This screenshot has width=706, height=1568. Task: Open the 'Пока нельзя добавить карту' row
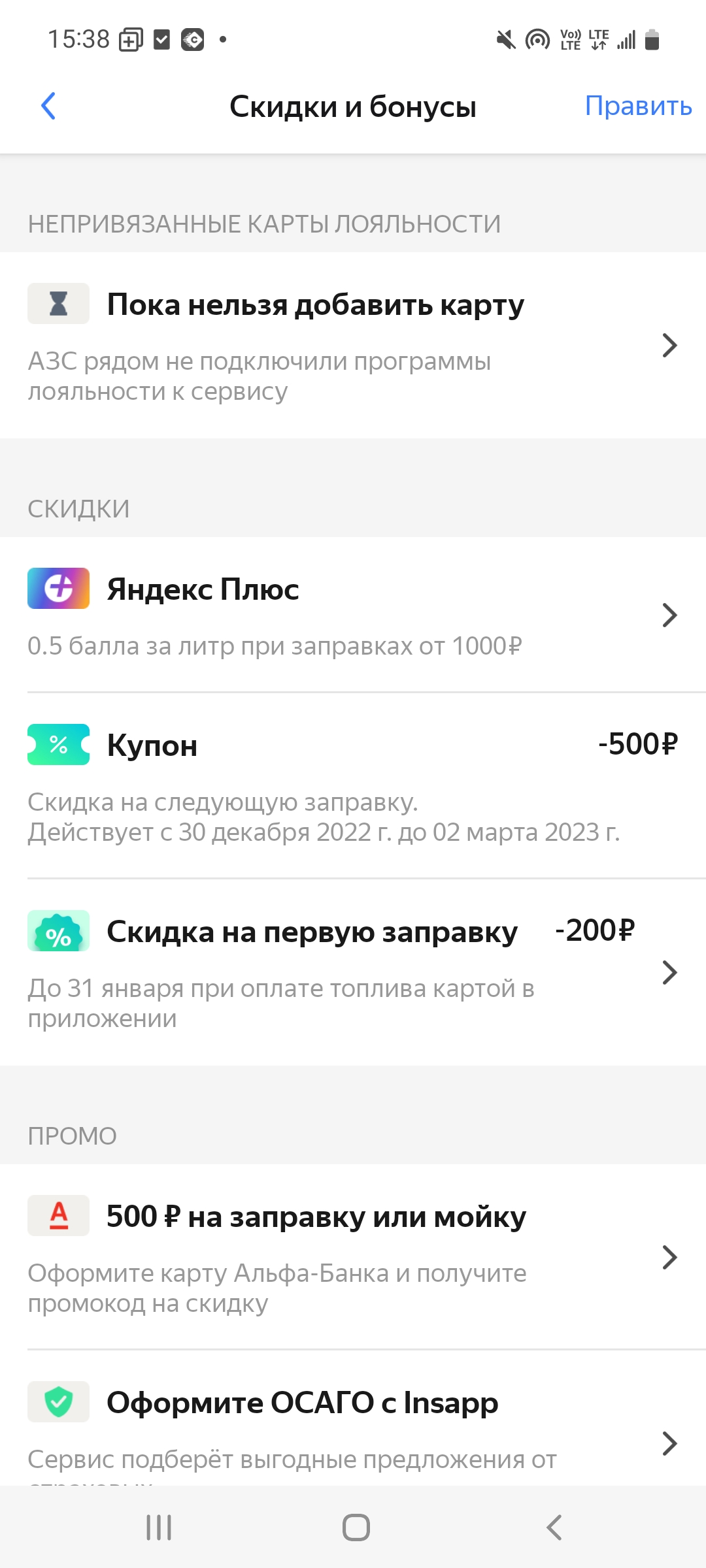point(353,345)
